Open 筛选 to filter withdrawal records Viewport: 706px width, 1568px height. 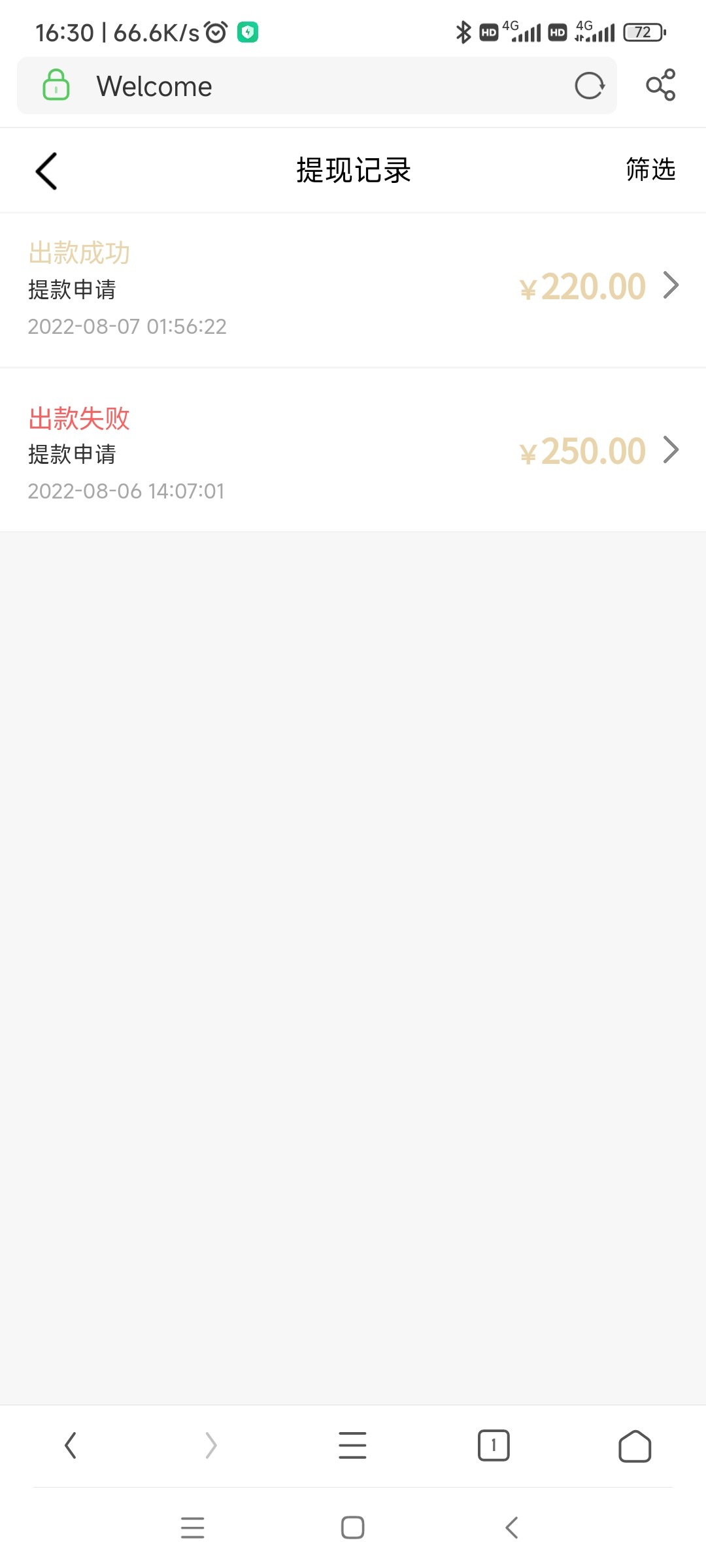(649, 170)
